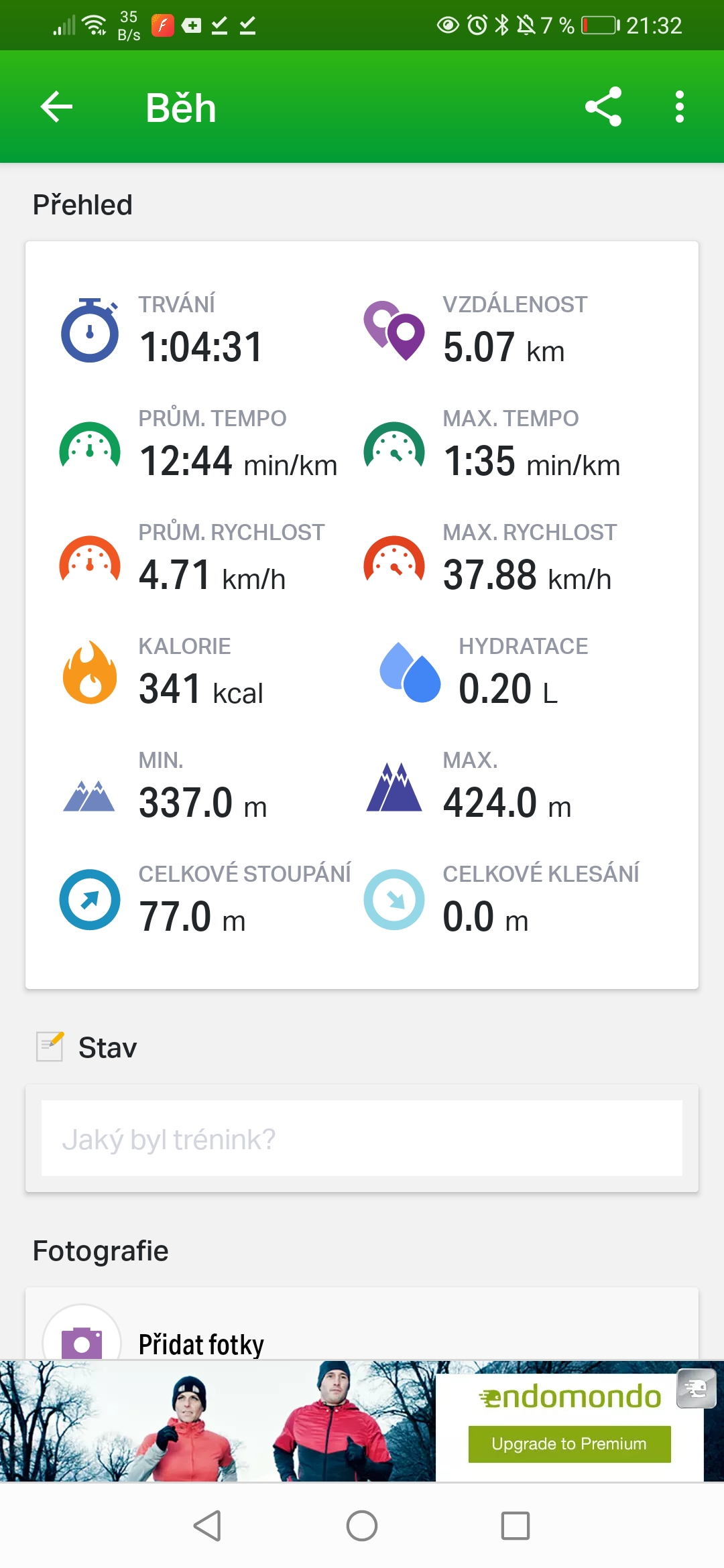Viewport: 724px width, 1568px height.
Task: Tap Upgrade to Premium button
Action: (569, 1444)
